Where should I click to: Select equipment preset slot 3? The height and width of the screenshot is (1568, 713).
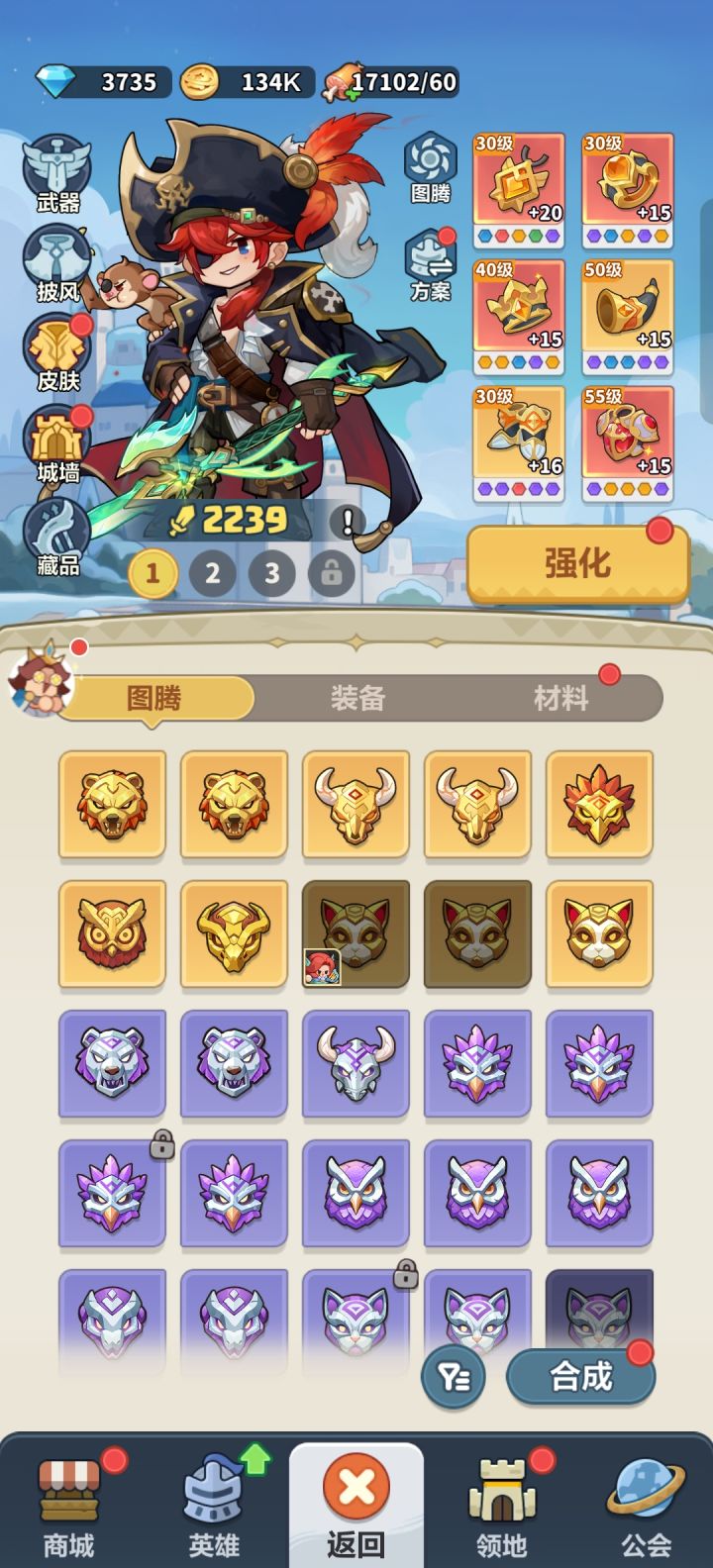[x=272, y=572]
